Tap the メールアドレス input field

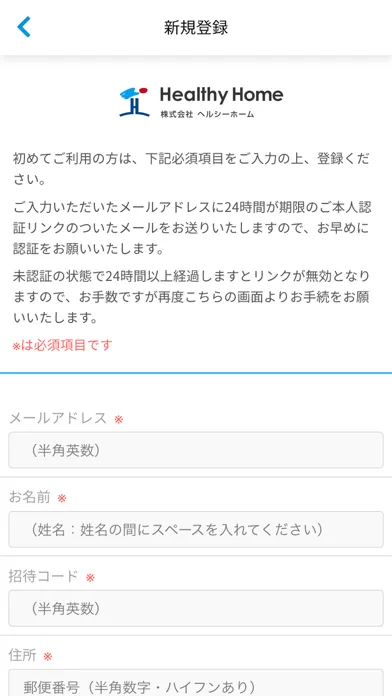click(196, 450)
